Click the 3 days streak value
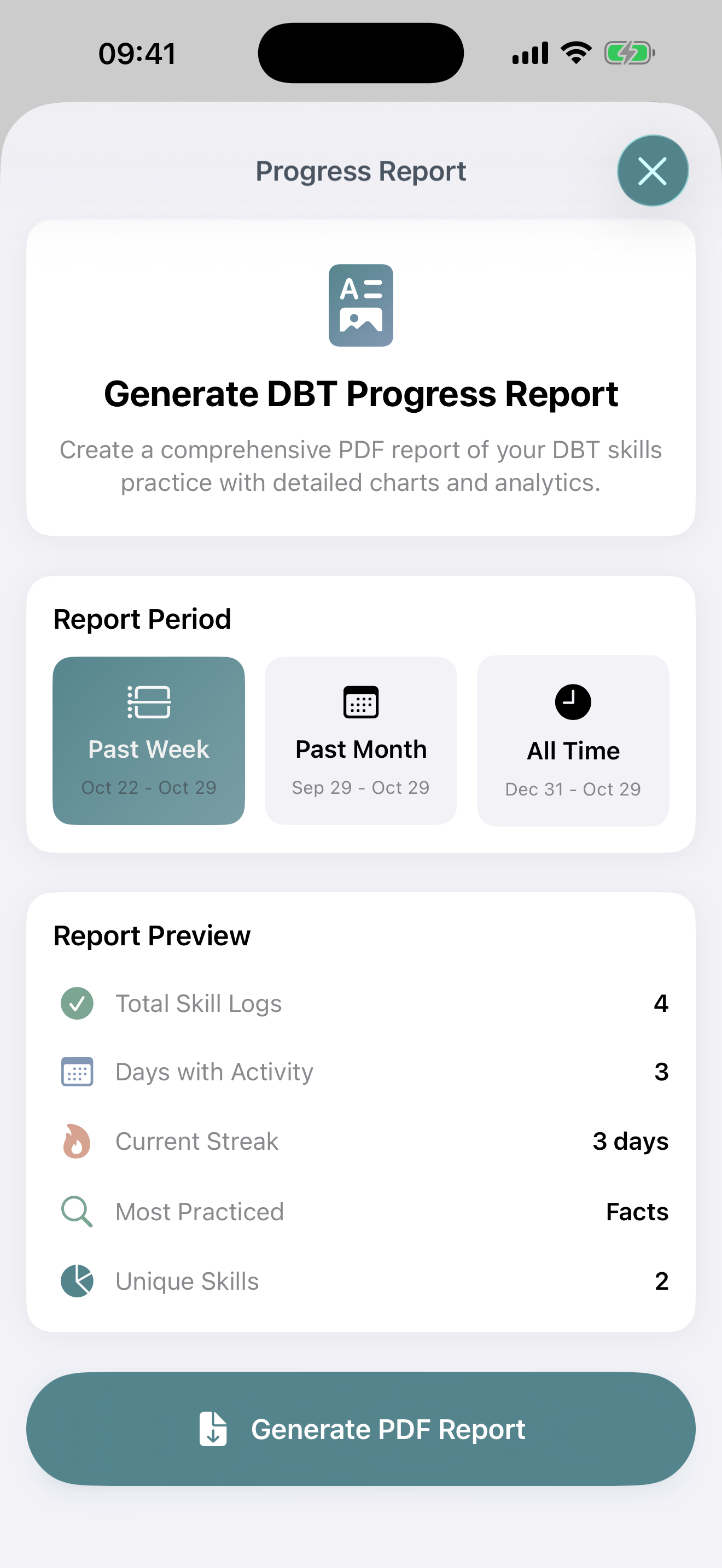Image resolution: width=722 pixels, height=1568 pixels. 630,1142
